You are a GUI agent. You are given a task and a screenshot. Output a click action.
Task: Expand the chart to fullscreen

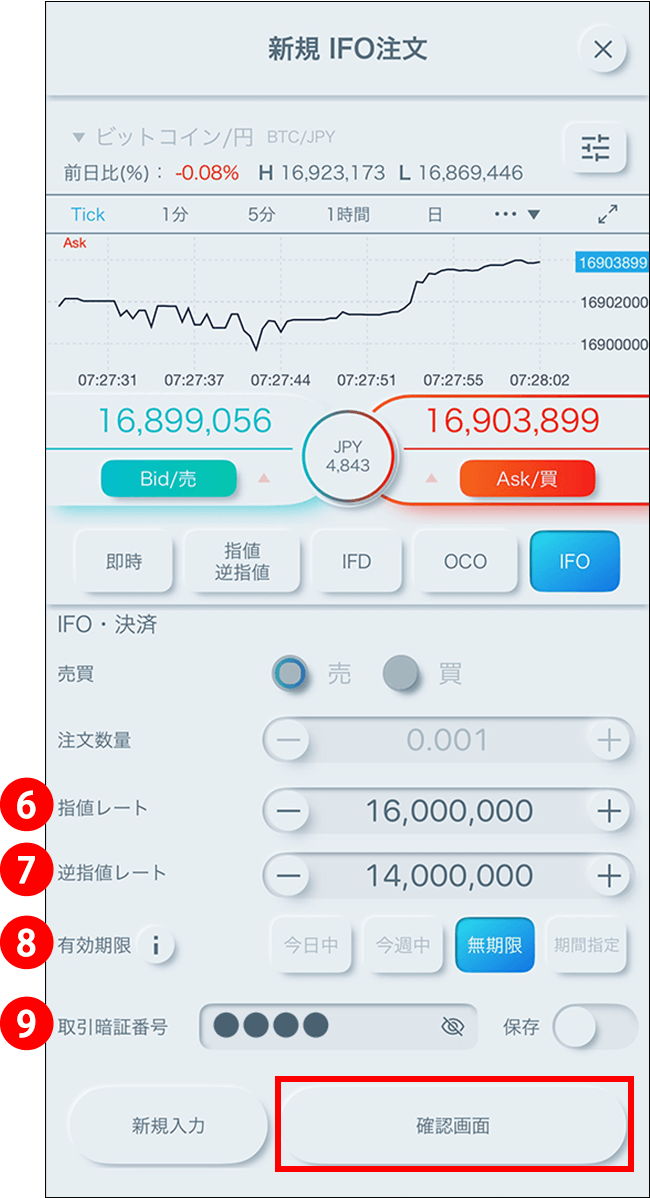(x=607, y=214)
